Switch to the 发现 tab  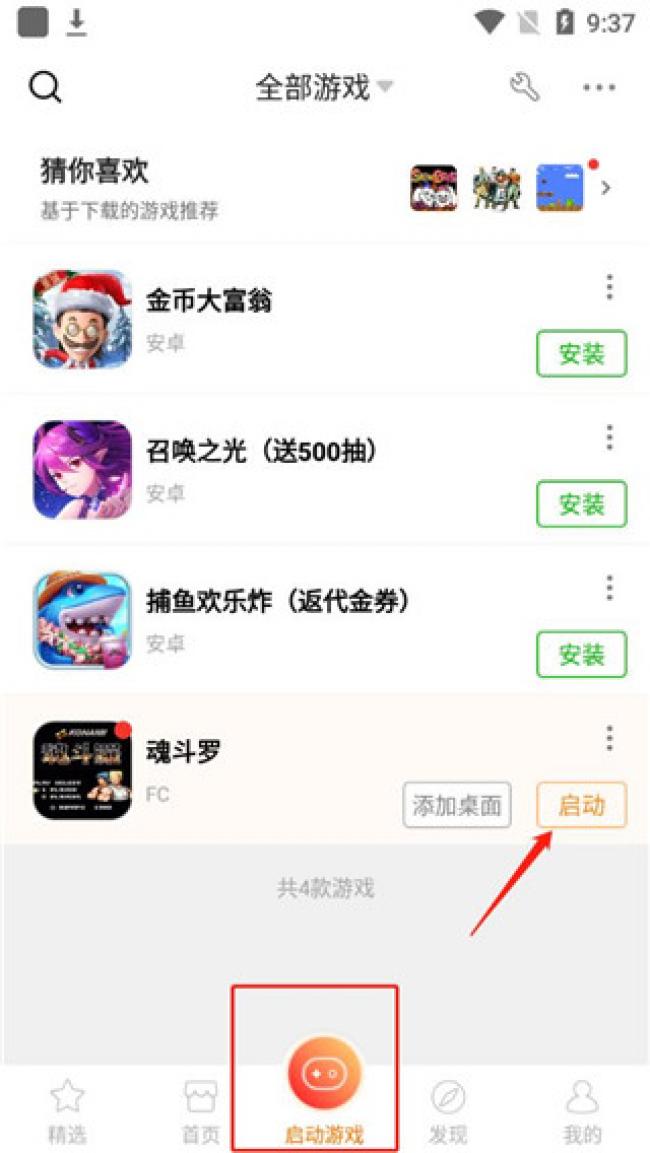coord(447,1111)
